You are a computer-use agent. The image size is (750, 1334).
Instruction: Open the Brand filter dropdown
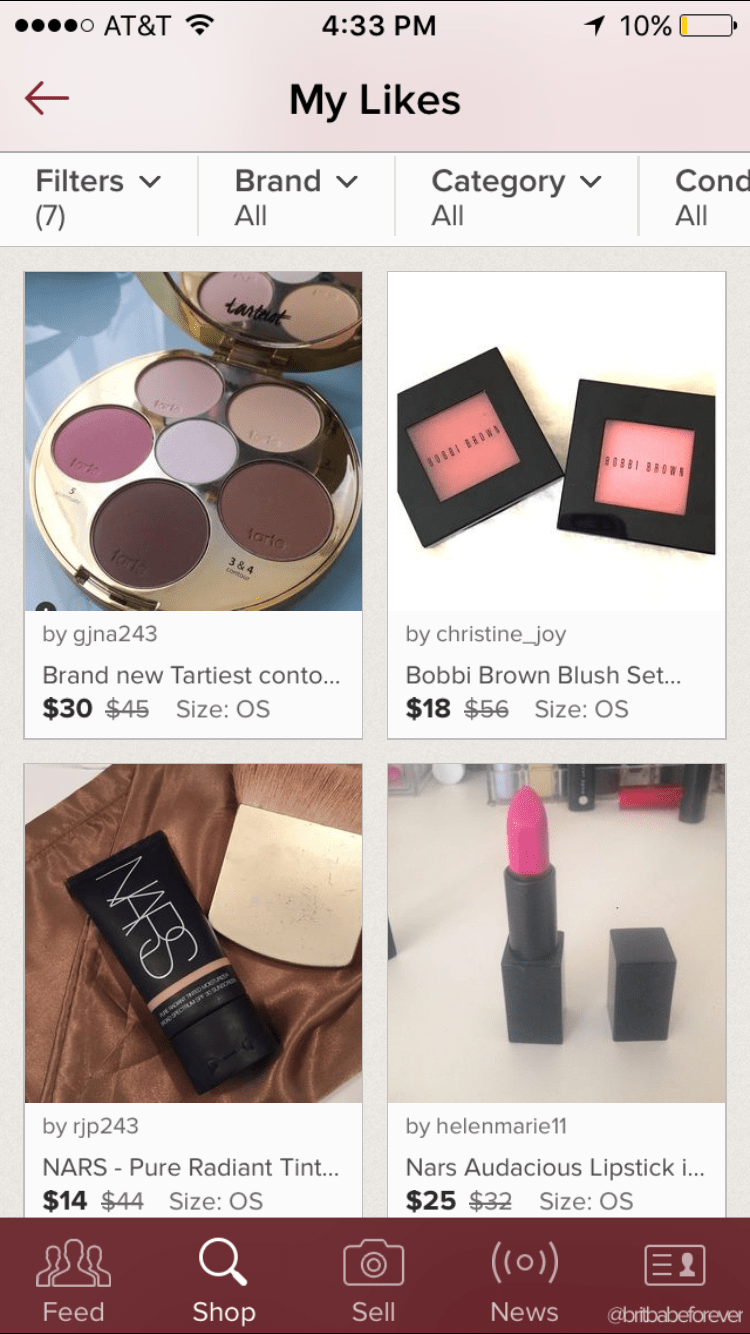point(295,198)
